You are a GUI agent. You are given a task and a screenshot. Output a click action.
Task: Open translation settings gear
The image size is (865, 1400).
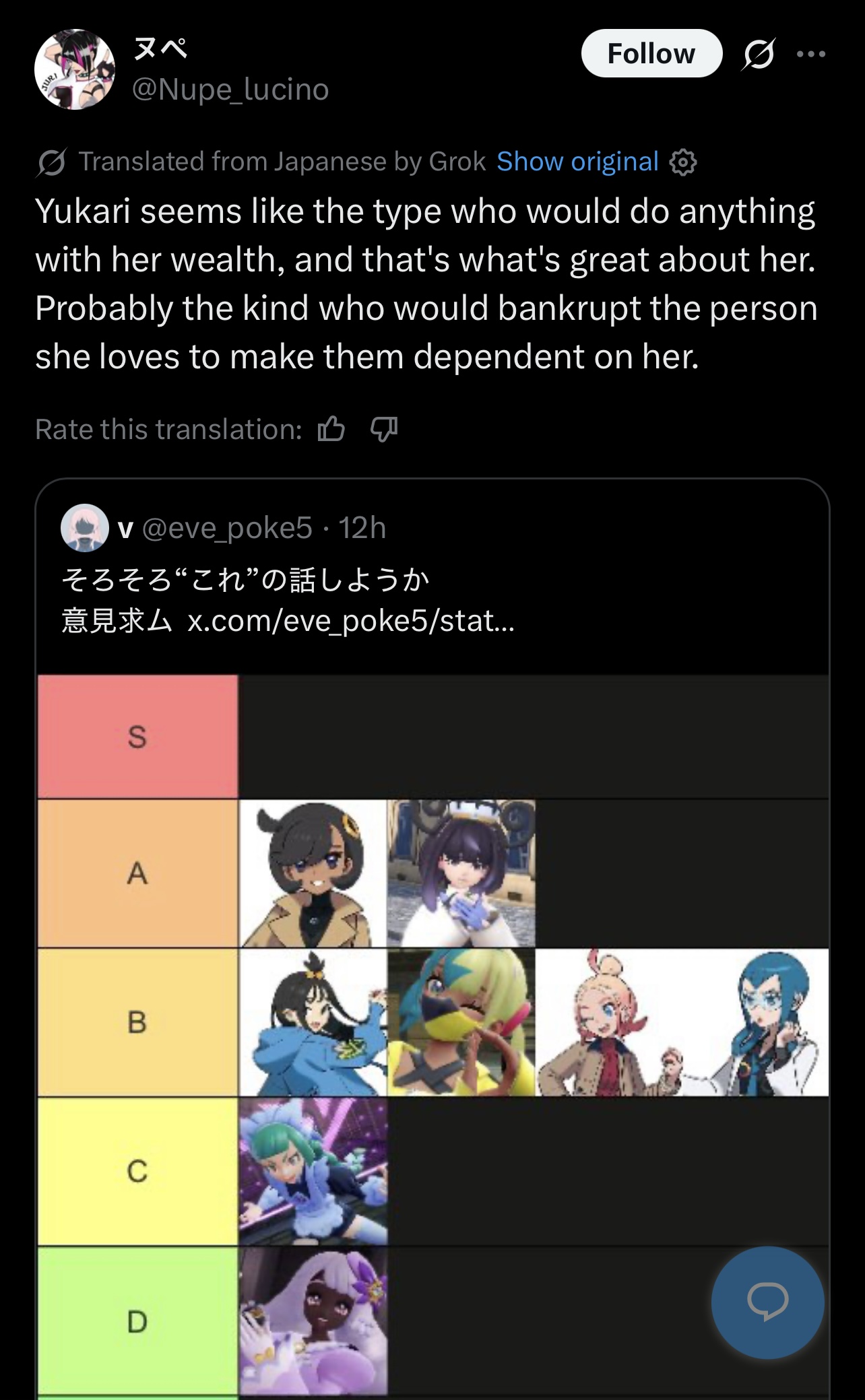click(x=683, y=162)
